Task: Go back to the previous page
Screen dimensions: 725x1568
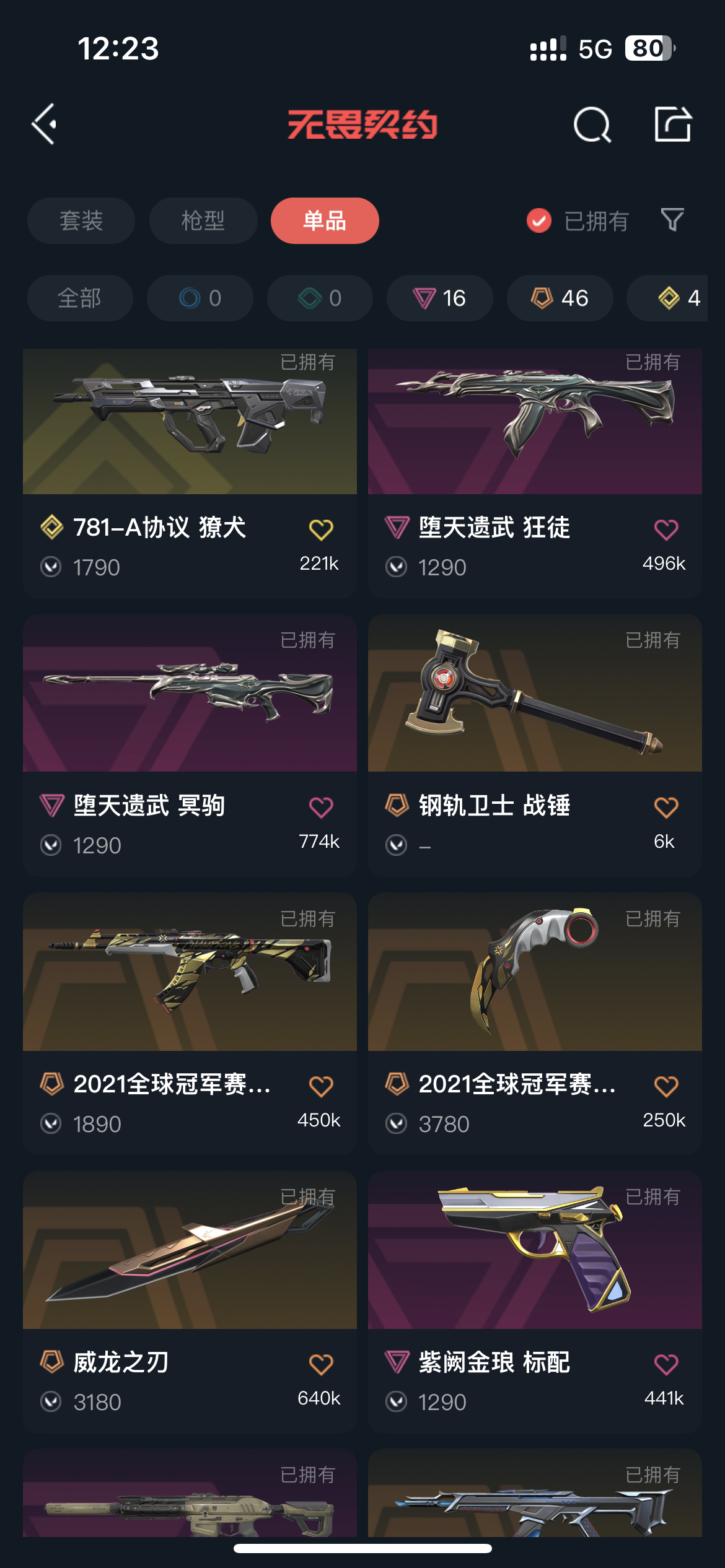Action: point(45,124)
